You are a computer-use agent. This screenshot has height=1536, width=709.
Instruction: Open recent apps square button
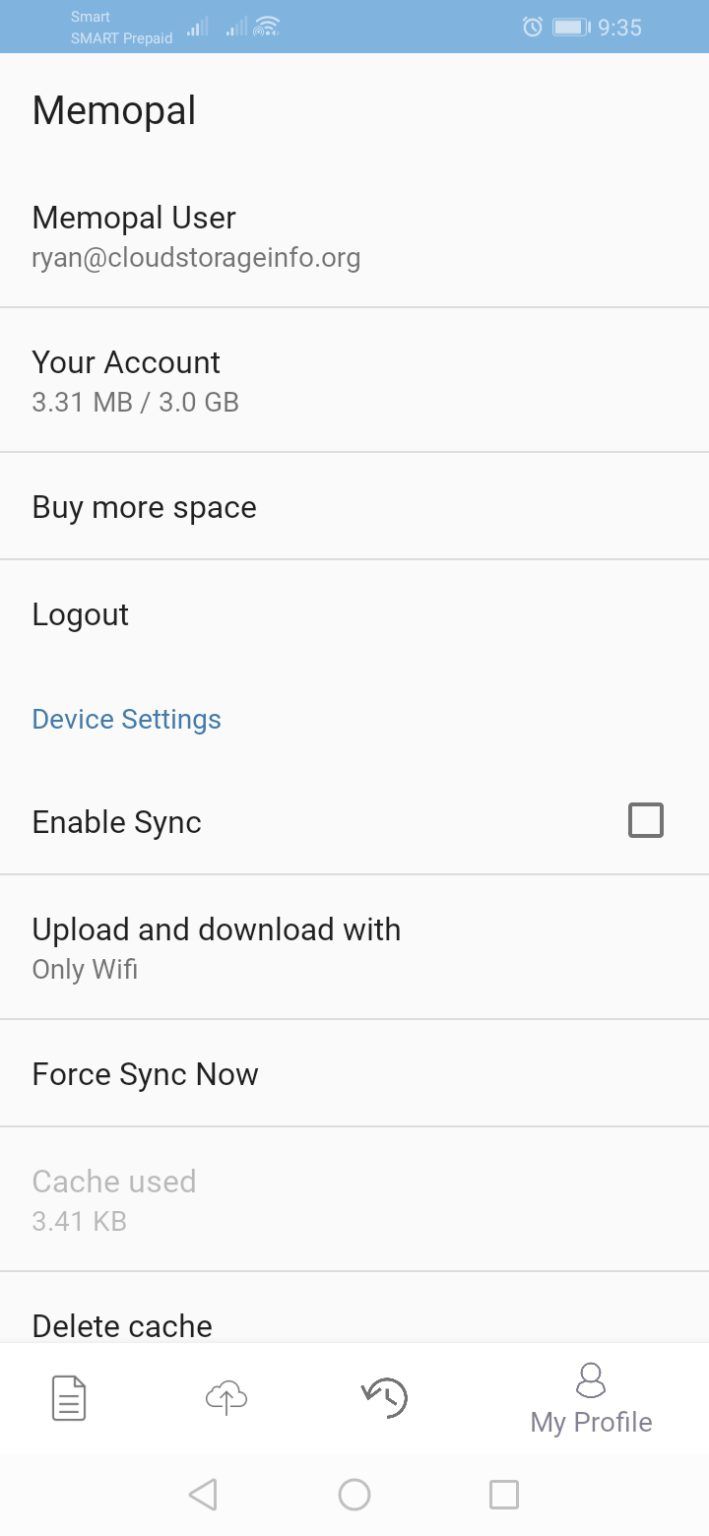point(504,1495)
